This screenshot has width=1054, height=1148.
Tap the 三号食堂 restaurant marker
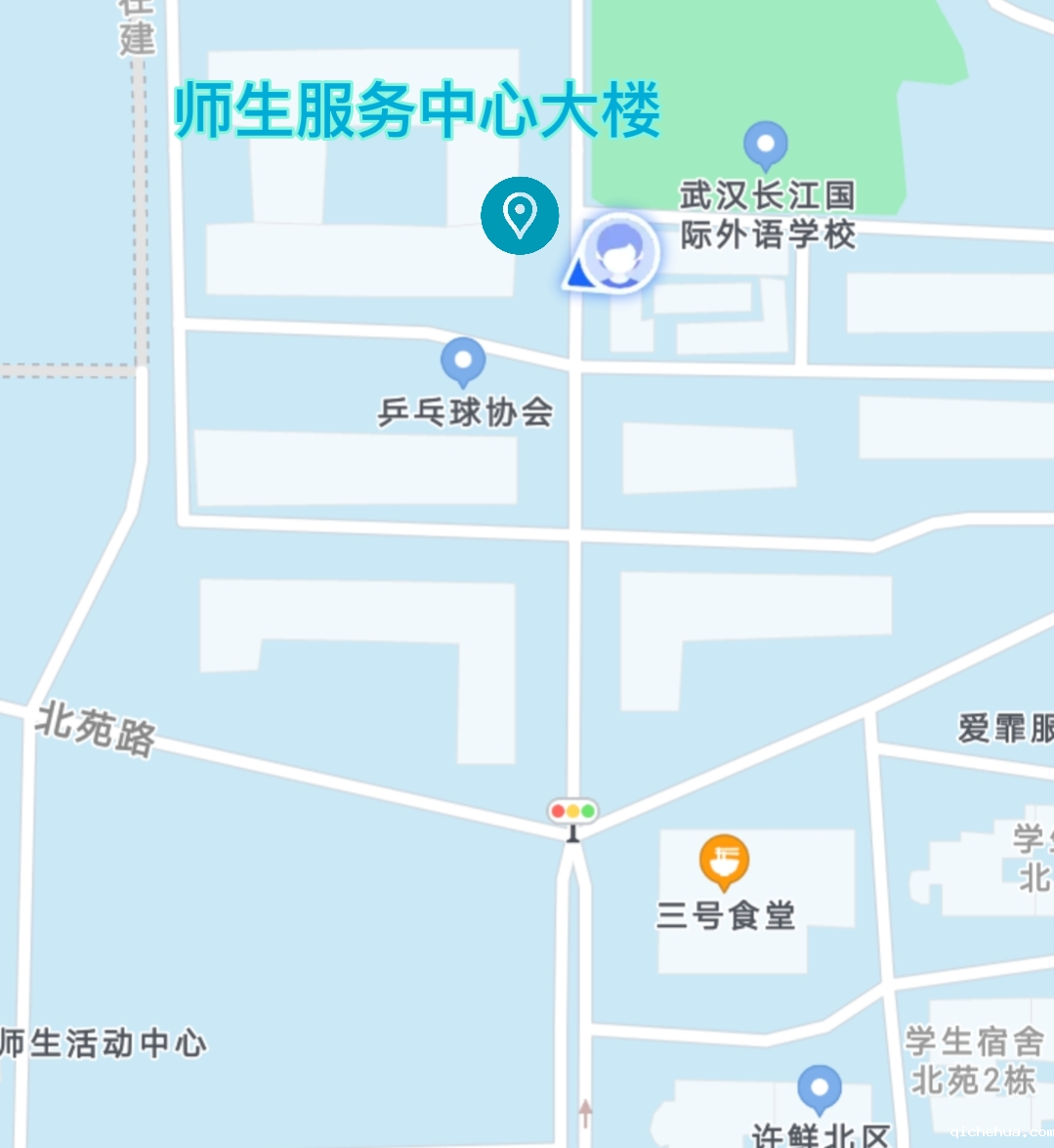[x=724, y=861]
